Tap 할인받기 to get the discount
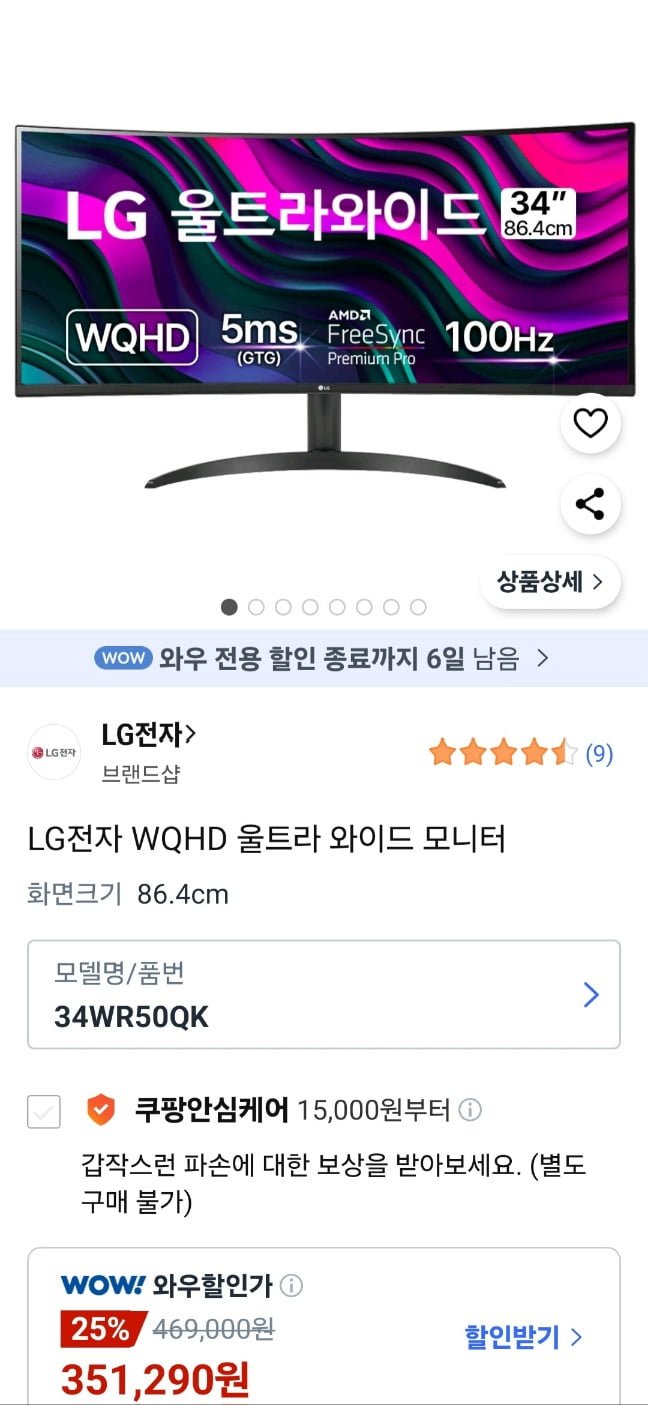648x1405 pixels. tap(522, 1337)
